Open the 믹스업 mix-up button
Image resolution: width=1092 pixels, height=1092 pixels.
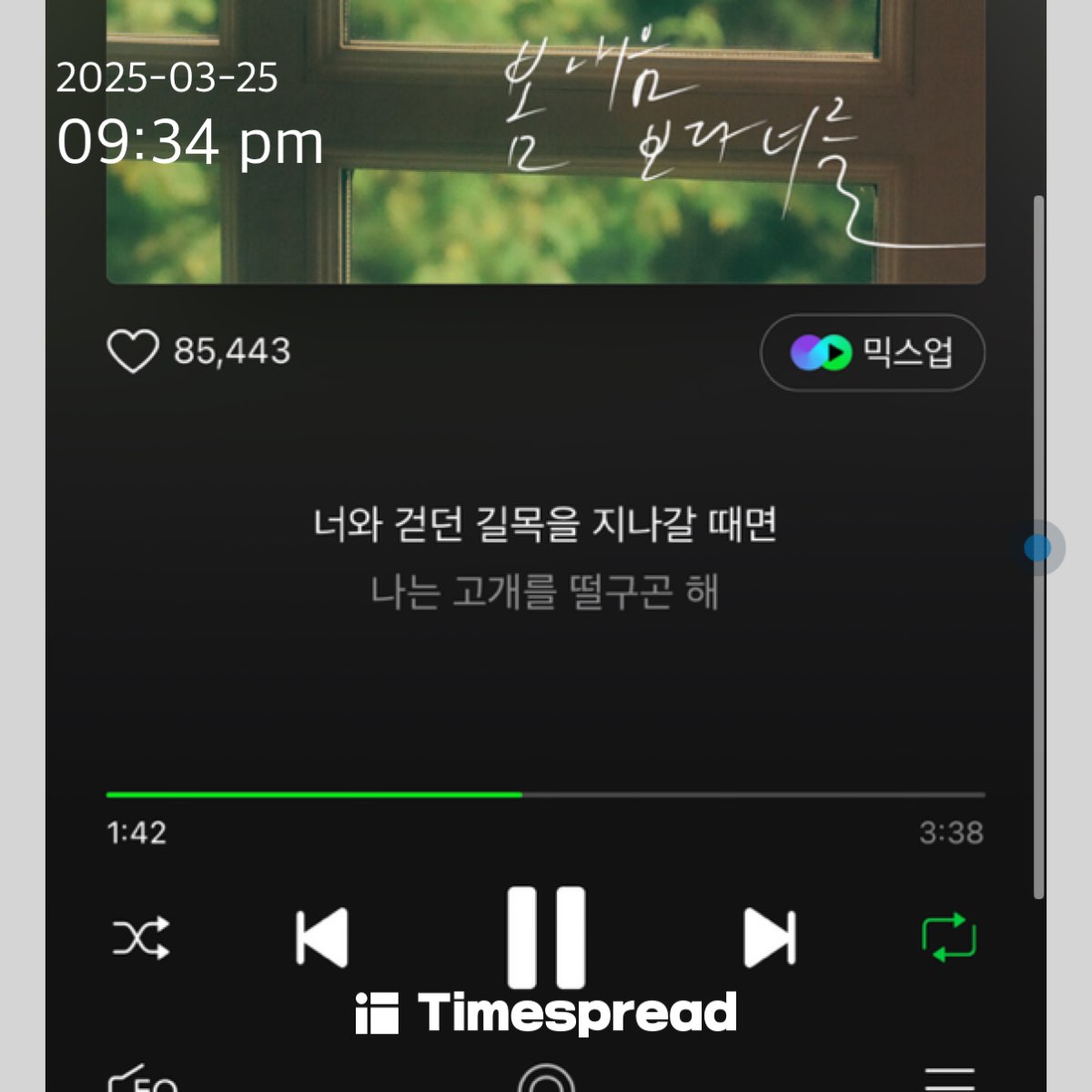point(872,352)
